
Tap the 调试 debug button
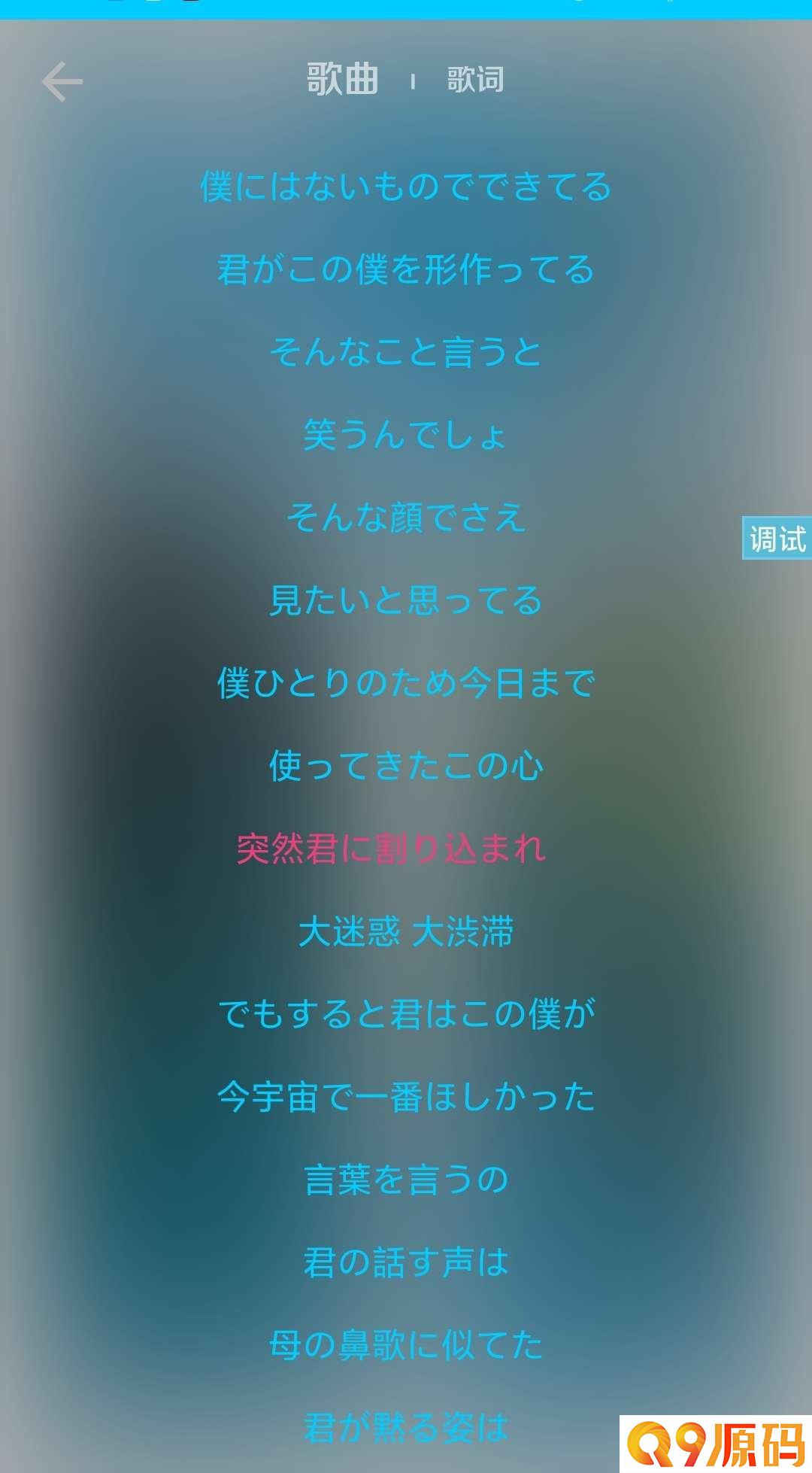(777, 539)
